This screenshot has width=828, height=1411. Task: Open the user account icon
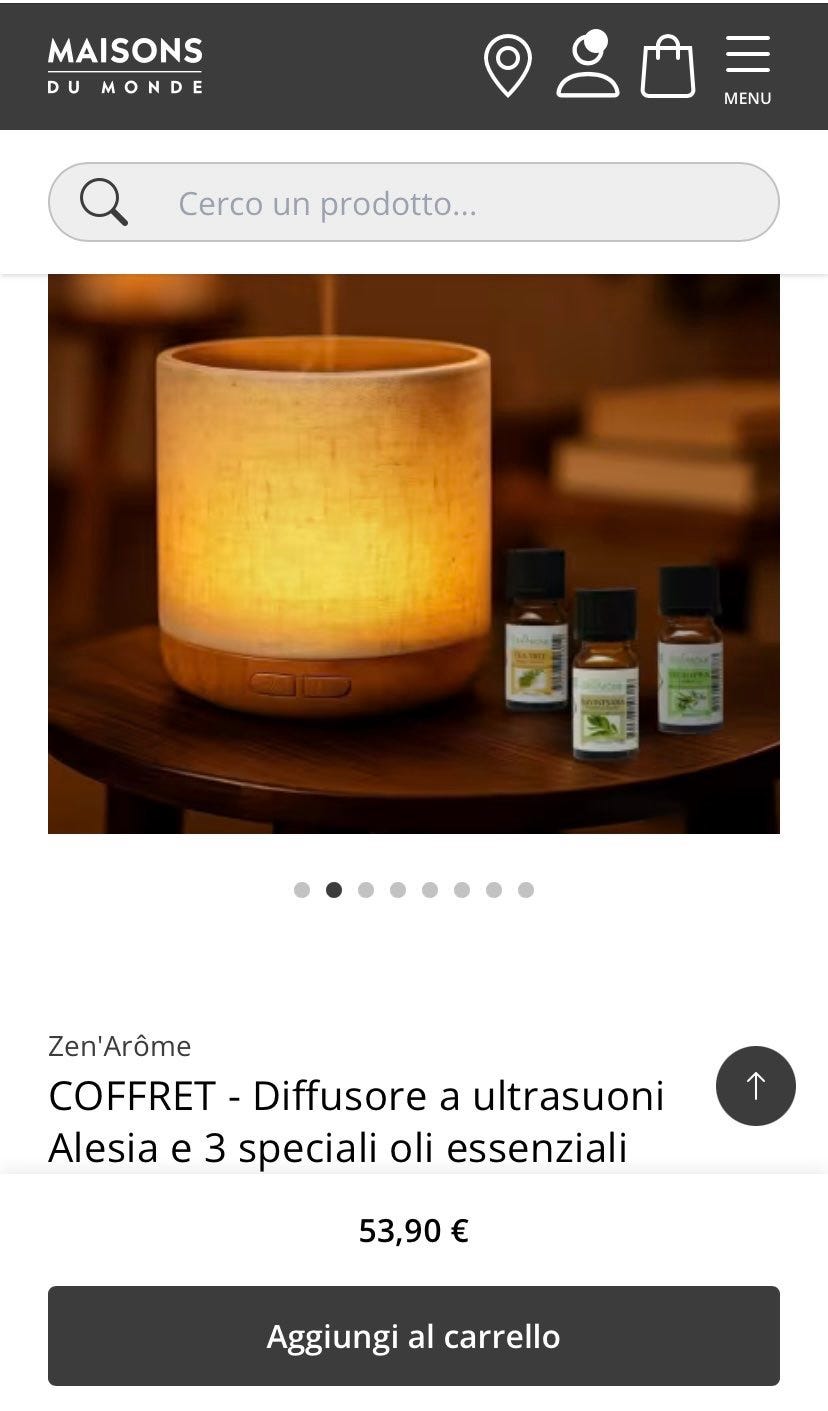pos(588,64)
